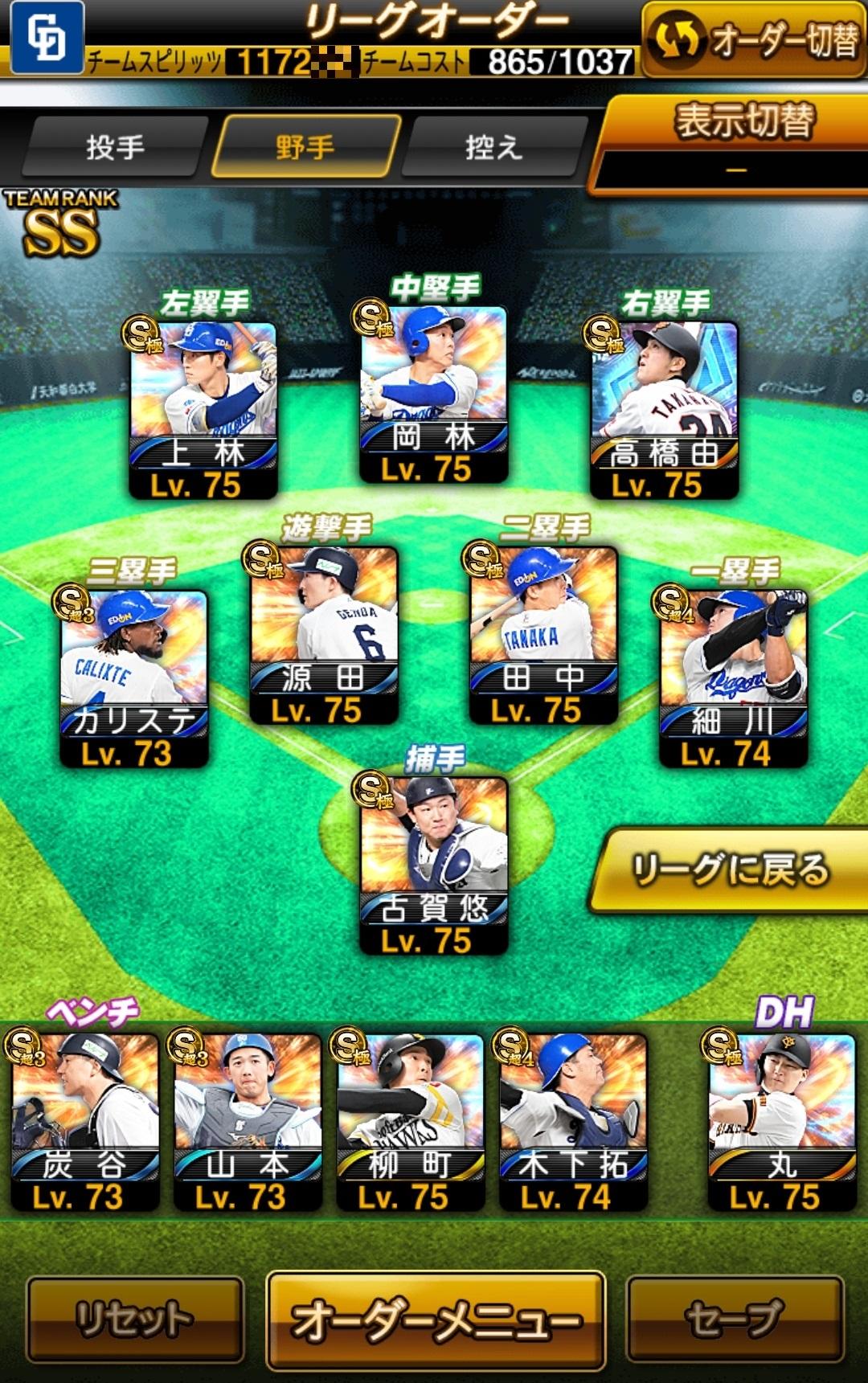The width and height of the screenshot is (868, 1383).
Task: Select the 野手 tab
Action: [305, 147]
